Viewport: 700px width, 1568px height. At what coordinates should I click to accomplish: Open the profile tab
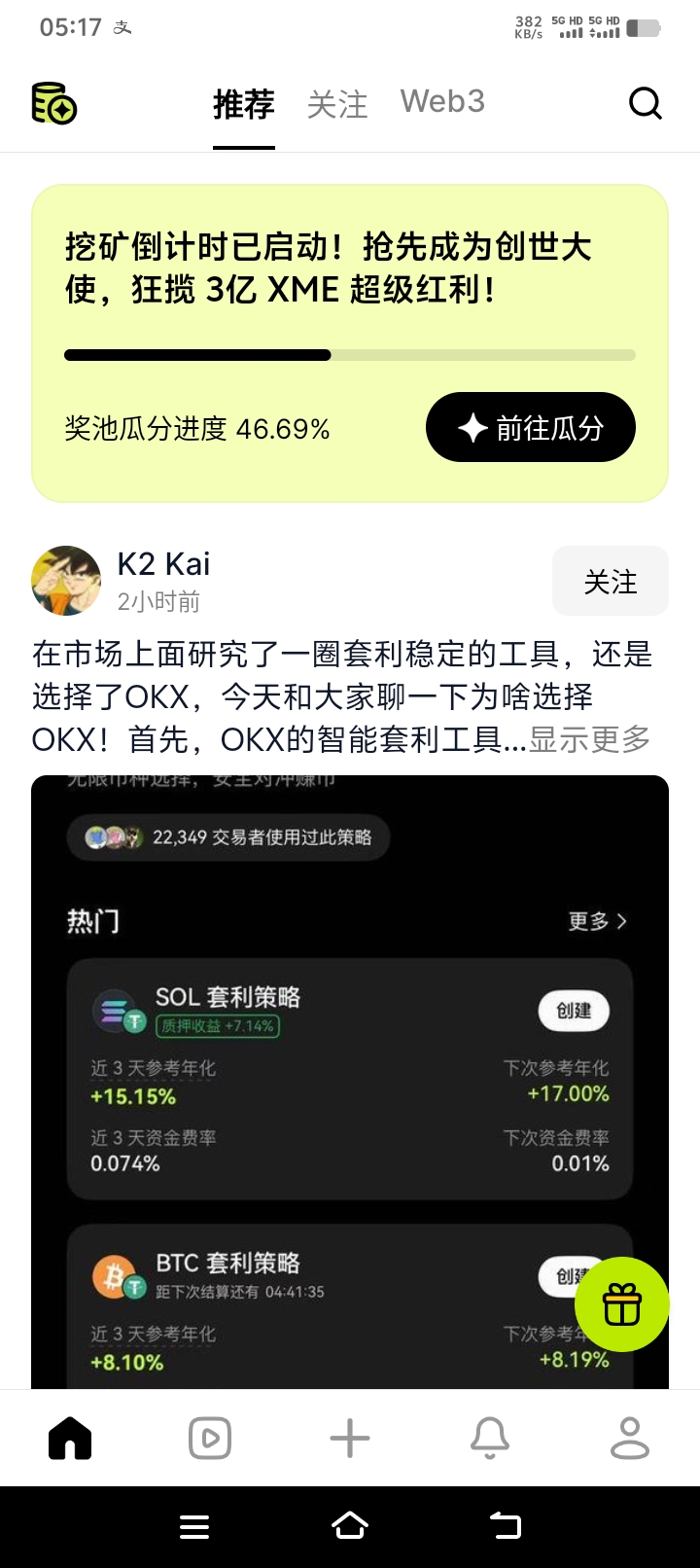click(630, 1438)
